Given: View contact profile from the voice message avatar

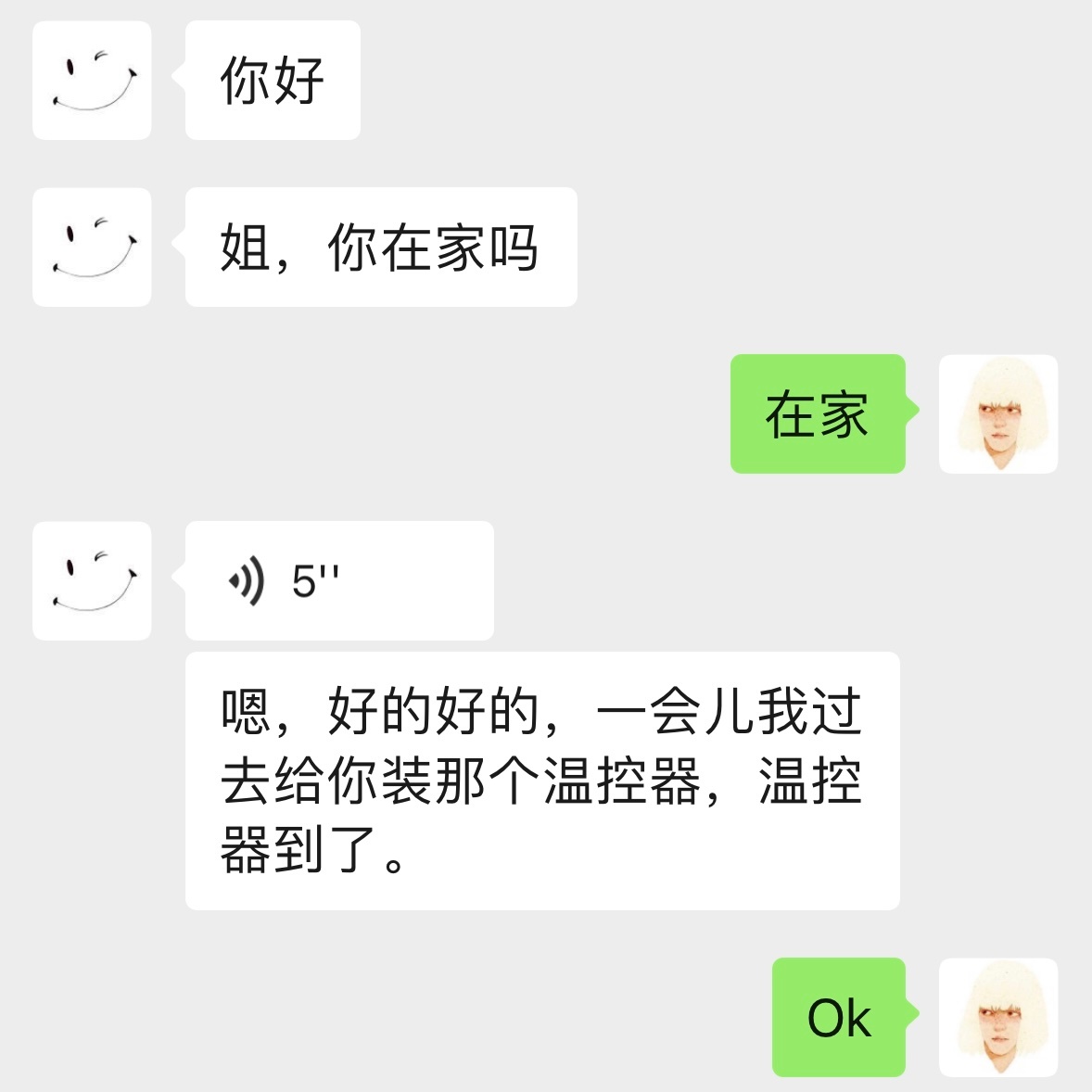Looking at the screenshot, I should [x=92, y=581].
